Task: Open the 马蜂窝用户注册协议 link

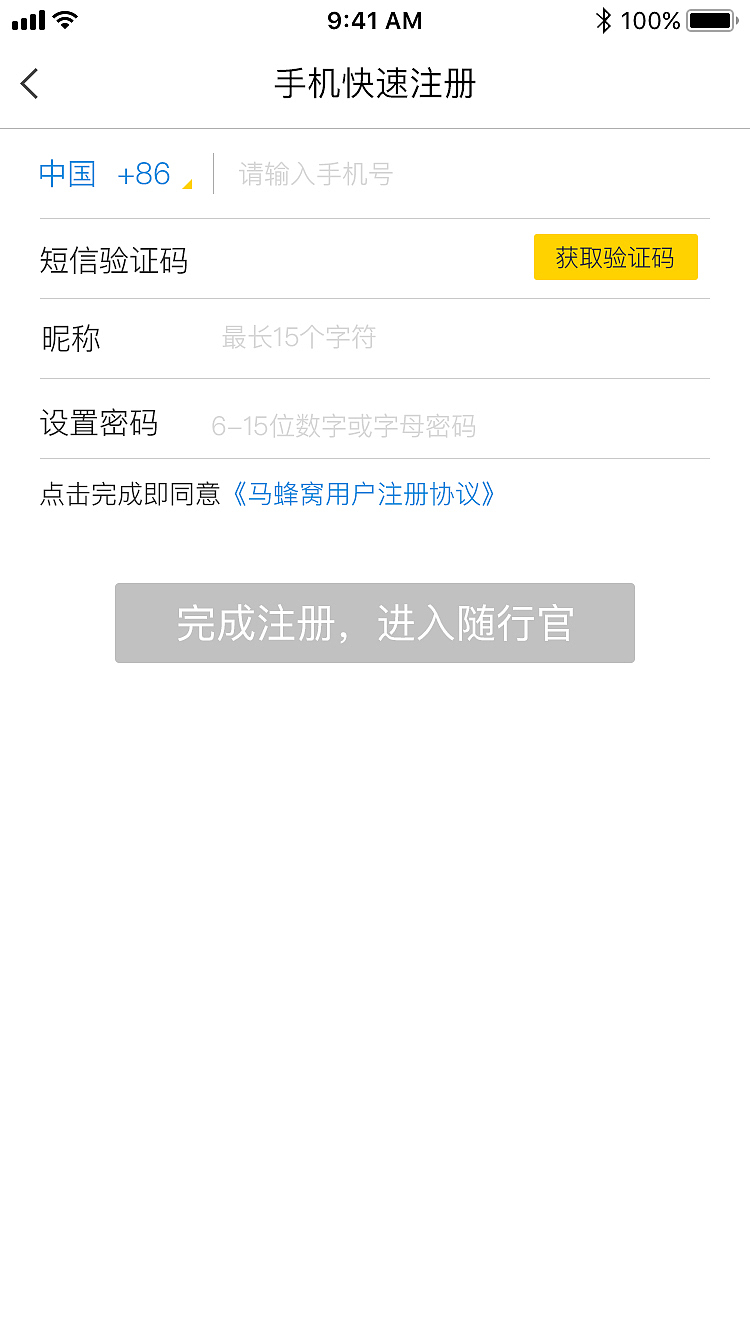Action: [362, 494]
